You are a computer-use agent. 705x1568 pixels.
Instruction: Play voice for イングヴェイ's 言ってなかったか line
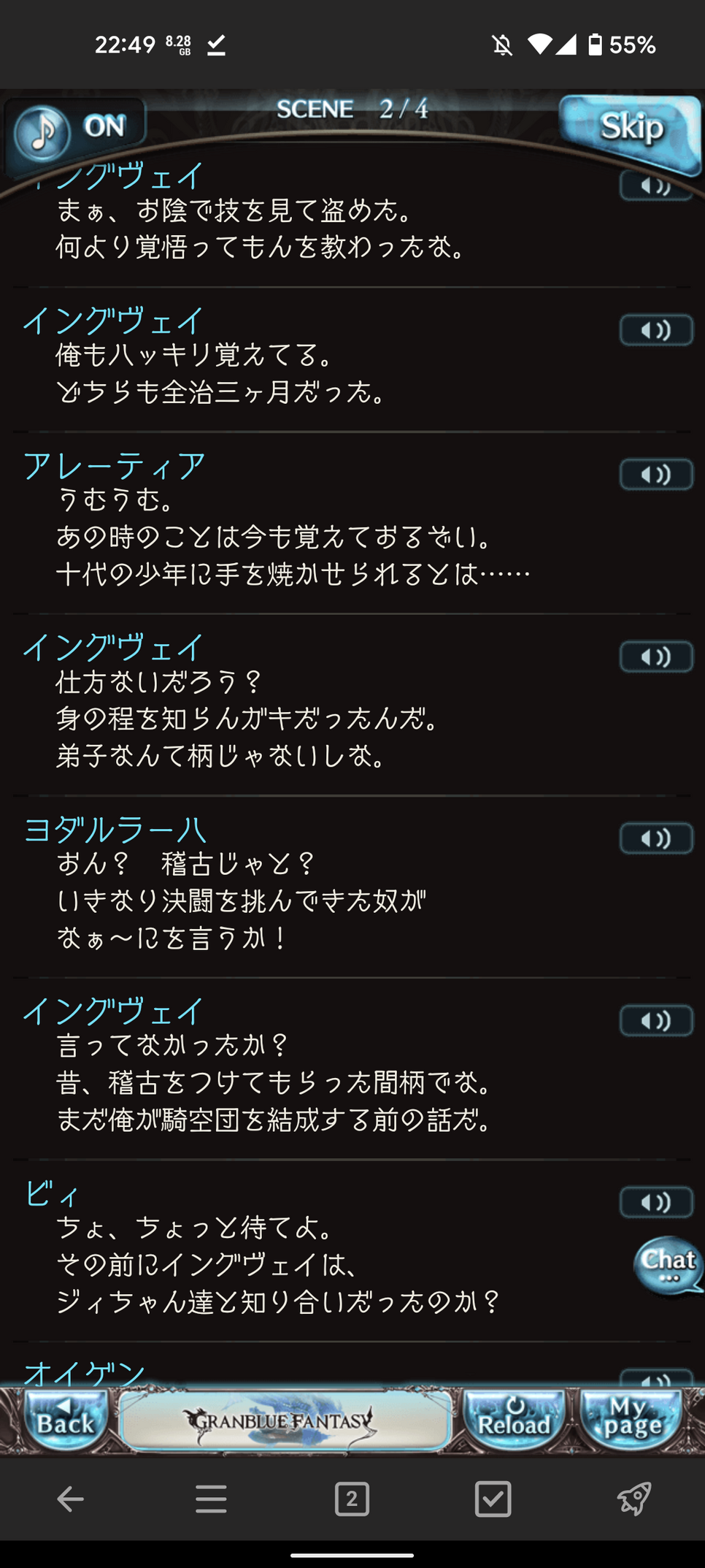click(x=655, y=1020)
